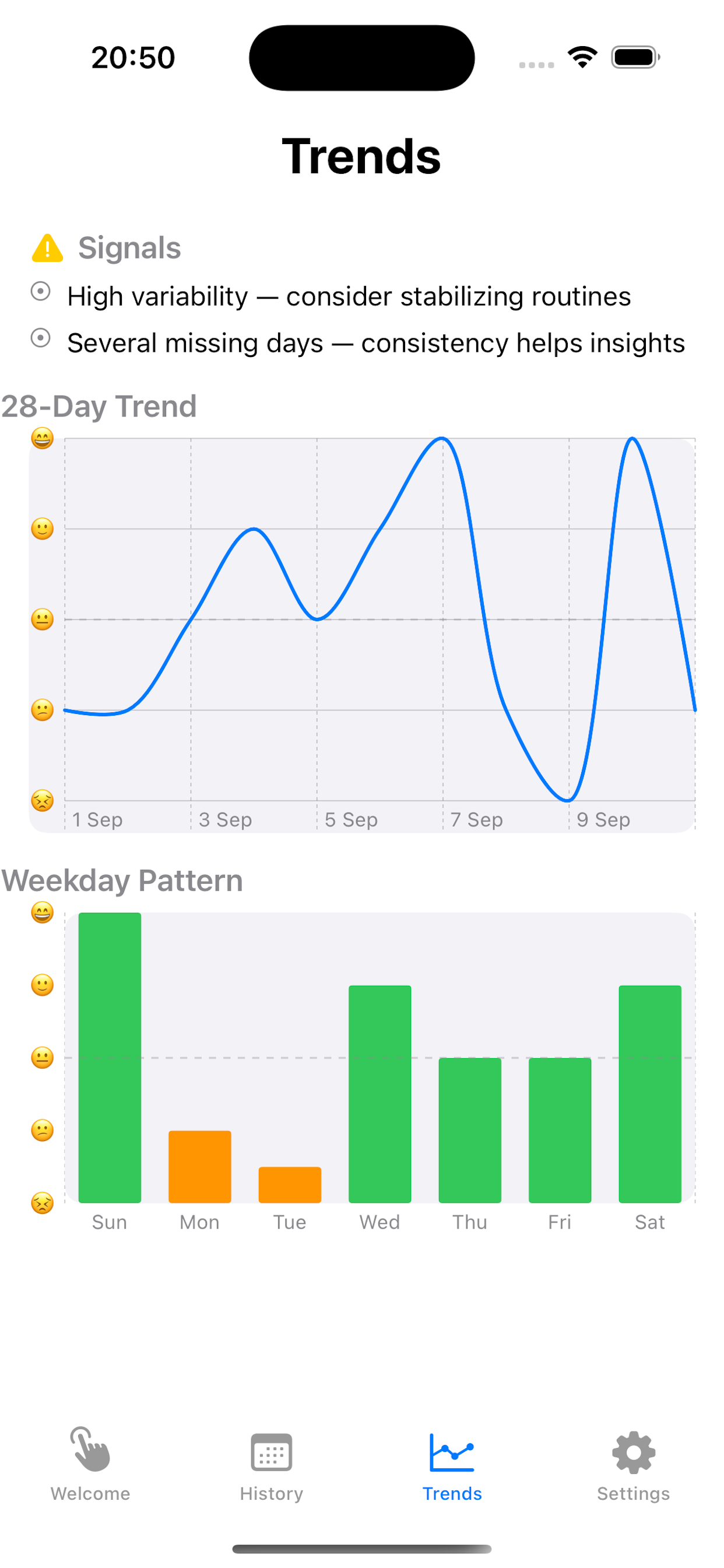The image size is (724, 1568).
Task: Collapse the Signals section
Action: [x=128, y=248]
